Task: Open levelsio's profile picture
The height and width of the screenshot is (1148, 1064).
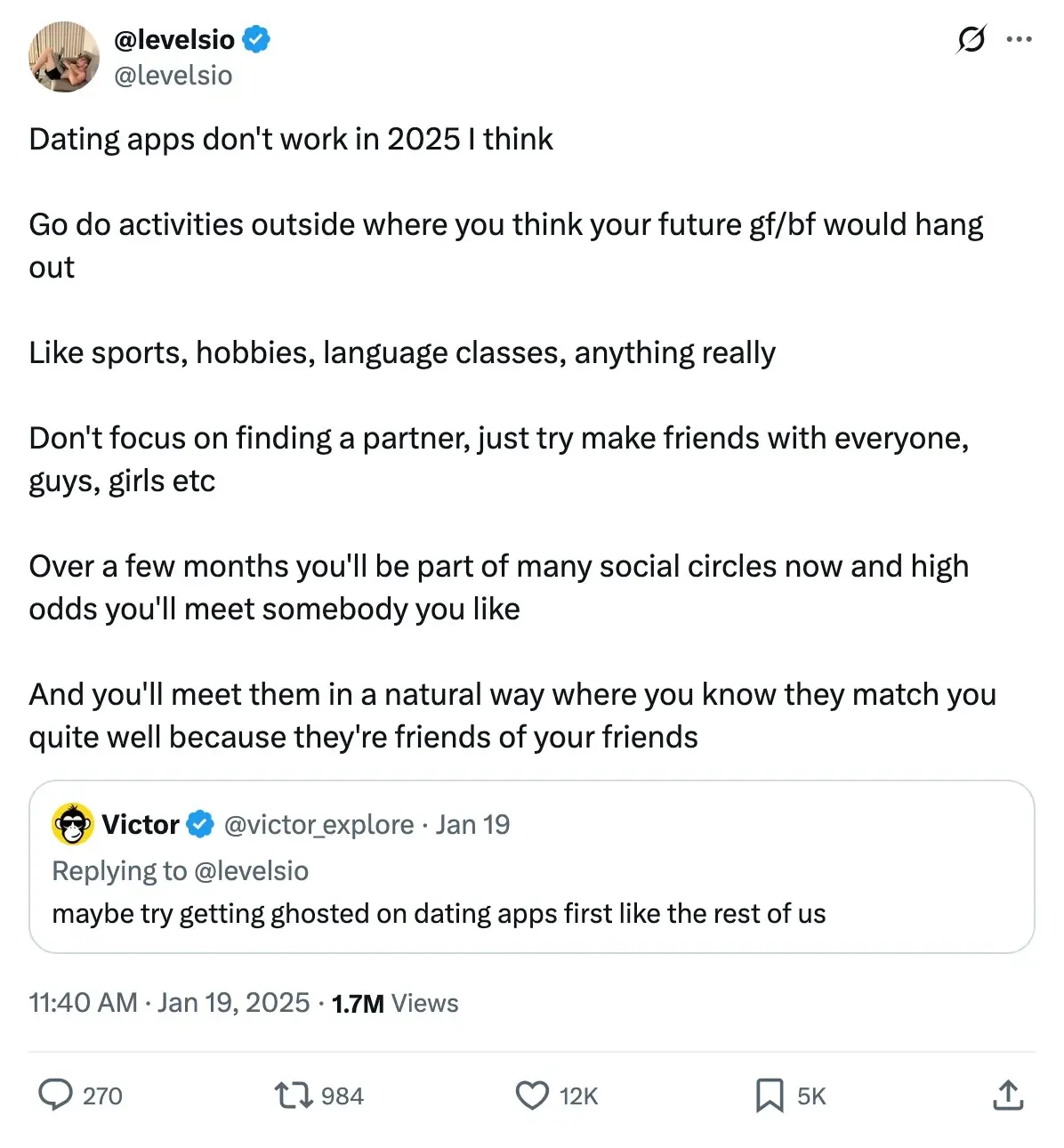Action: [x=63, y=57]
